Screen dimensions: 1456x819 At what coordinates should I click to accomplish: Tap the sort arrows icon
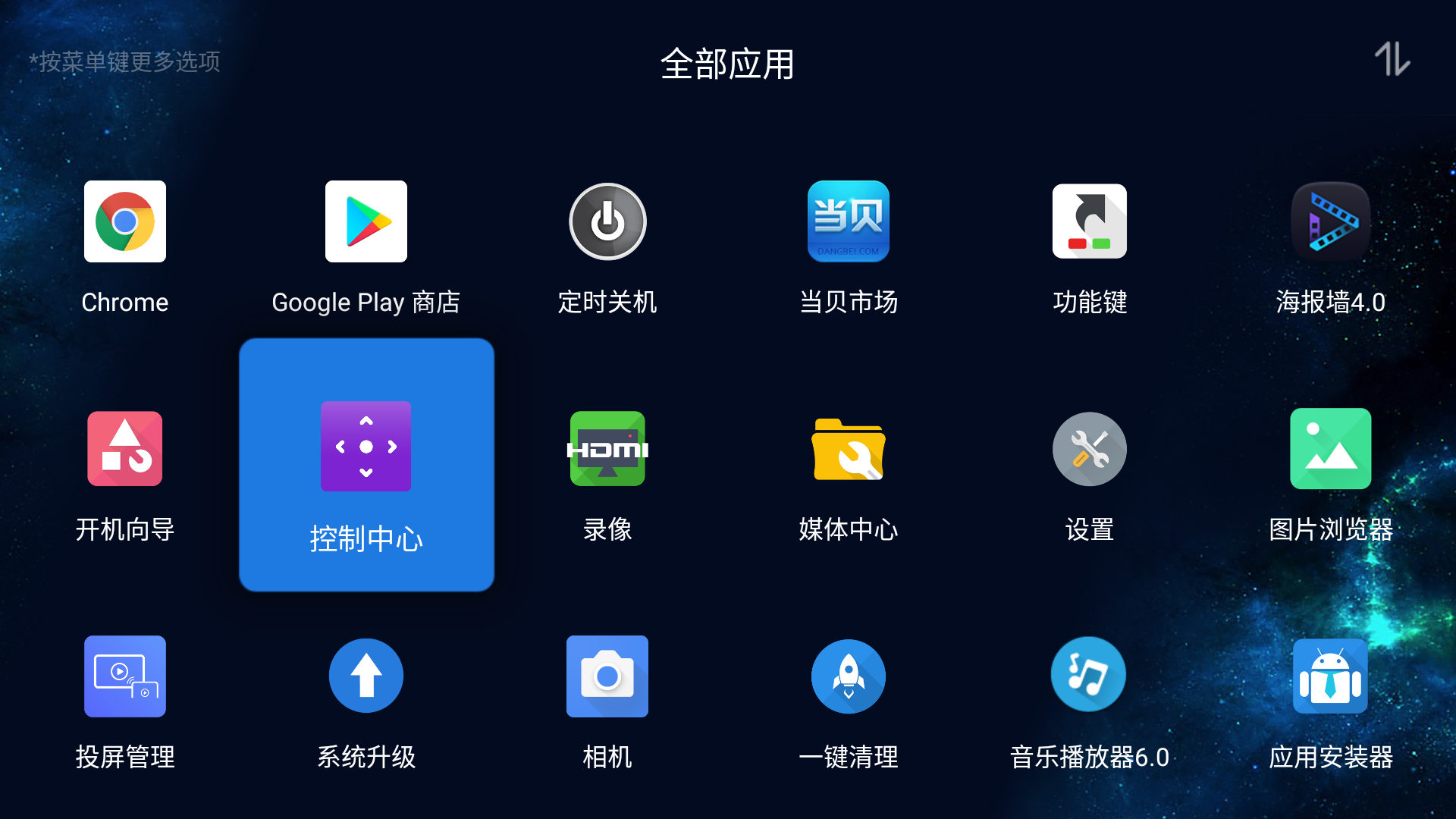[1392, 59]
